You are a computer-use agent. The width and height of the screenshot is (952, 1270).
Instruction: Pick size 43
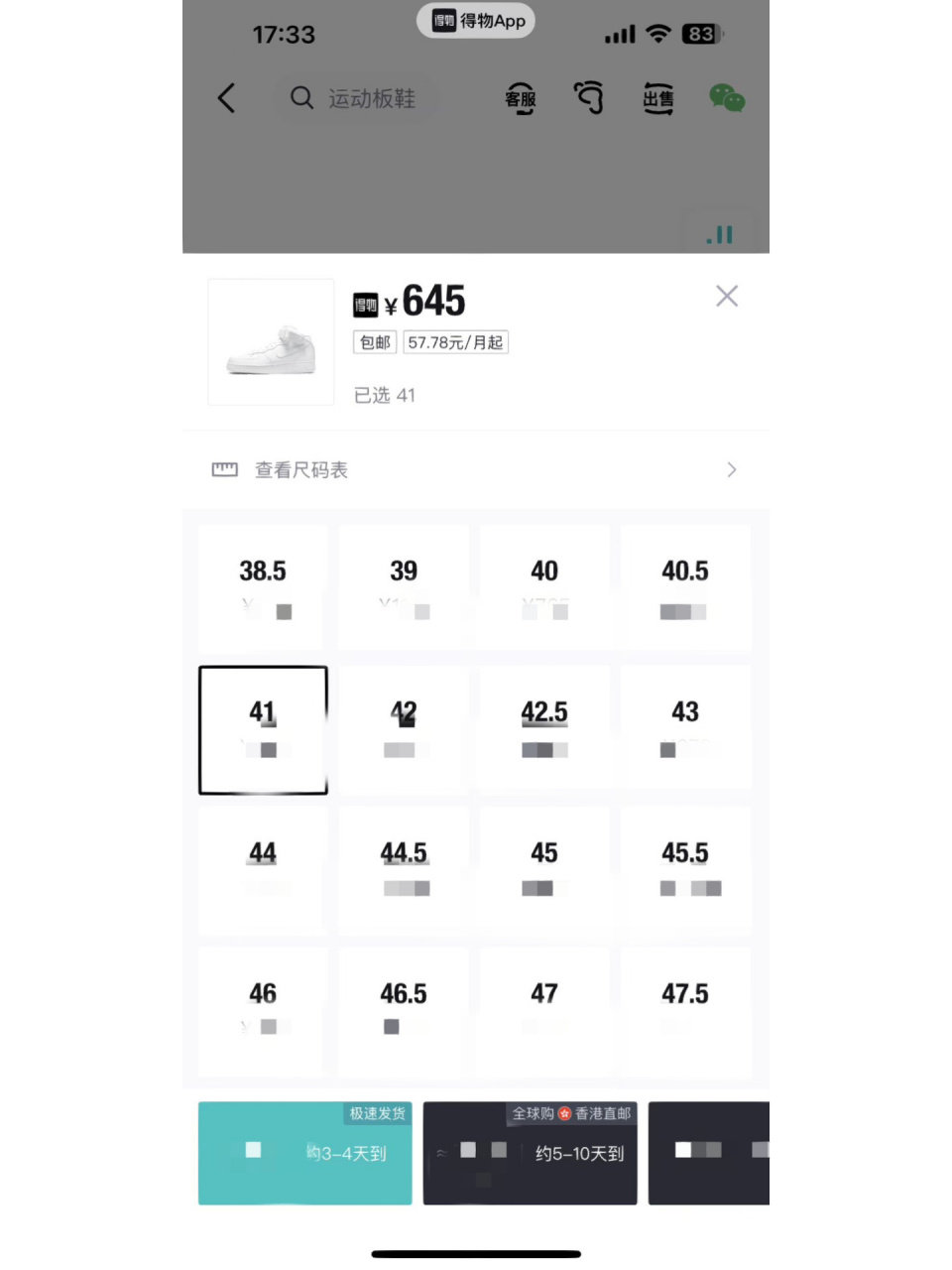click(685, 729)
